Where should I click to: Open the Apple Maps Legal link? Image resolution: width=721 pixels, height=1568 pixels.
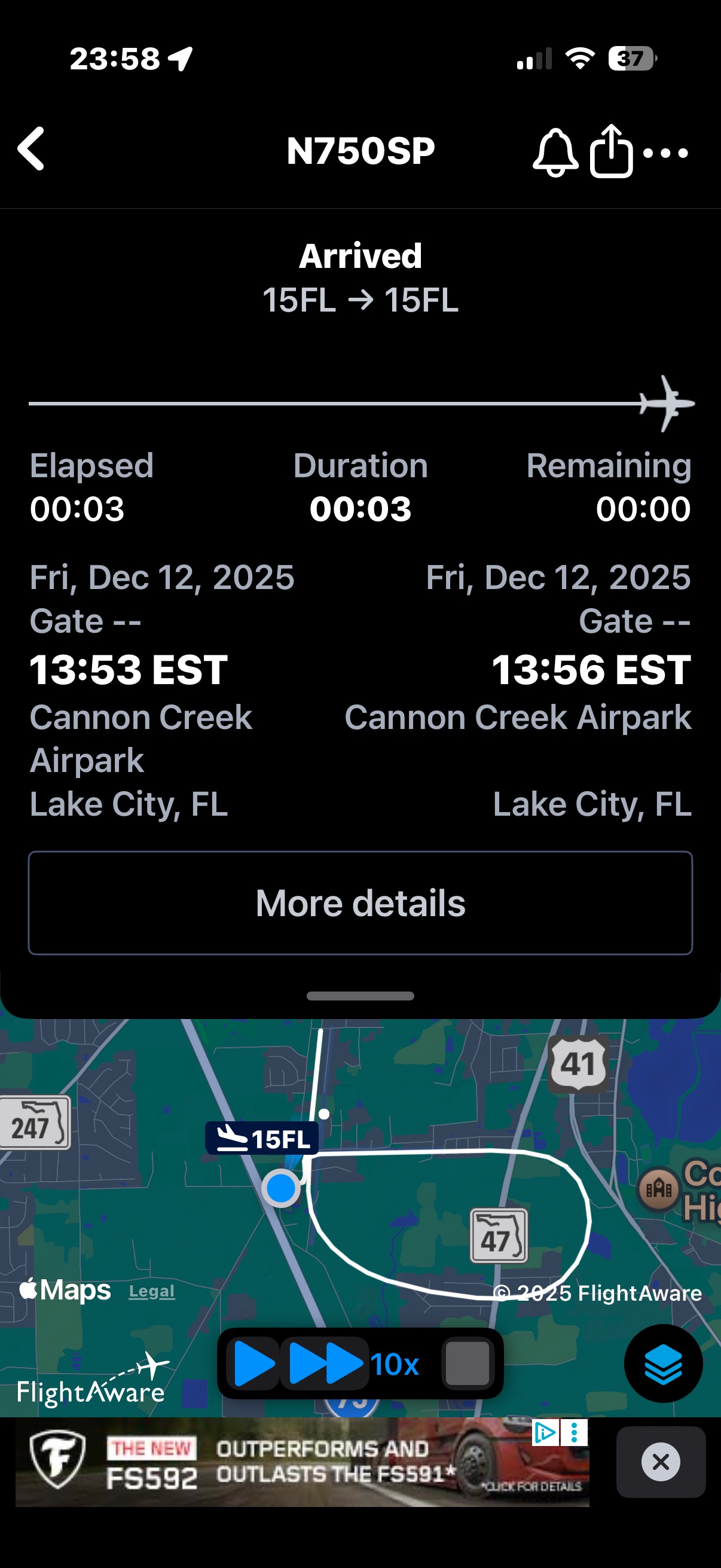pyautogui.click(x=151, y=1291)
